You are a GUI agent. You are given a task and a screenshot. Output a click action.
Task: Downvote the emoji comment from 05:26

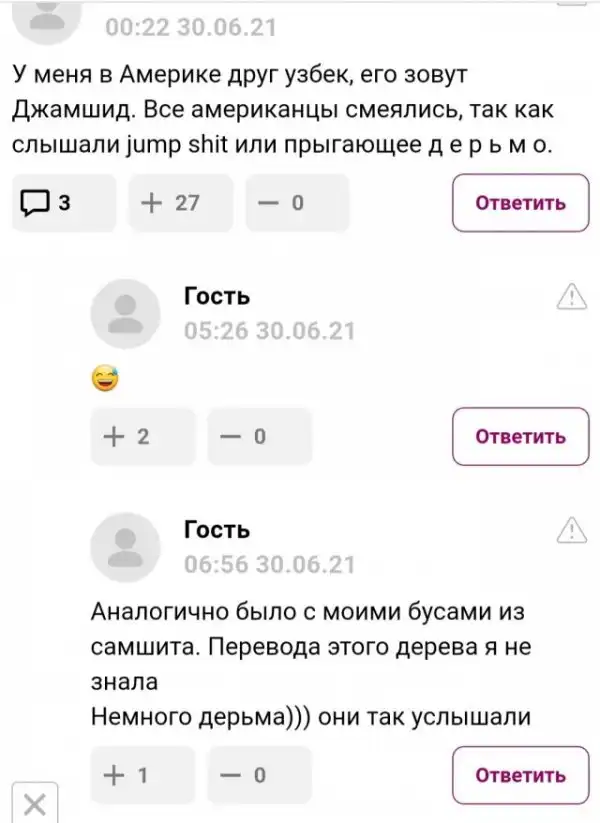click(259, 437)
